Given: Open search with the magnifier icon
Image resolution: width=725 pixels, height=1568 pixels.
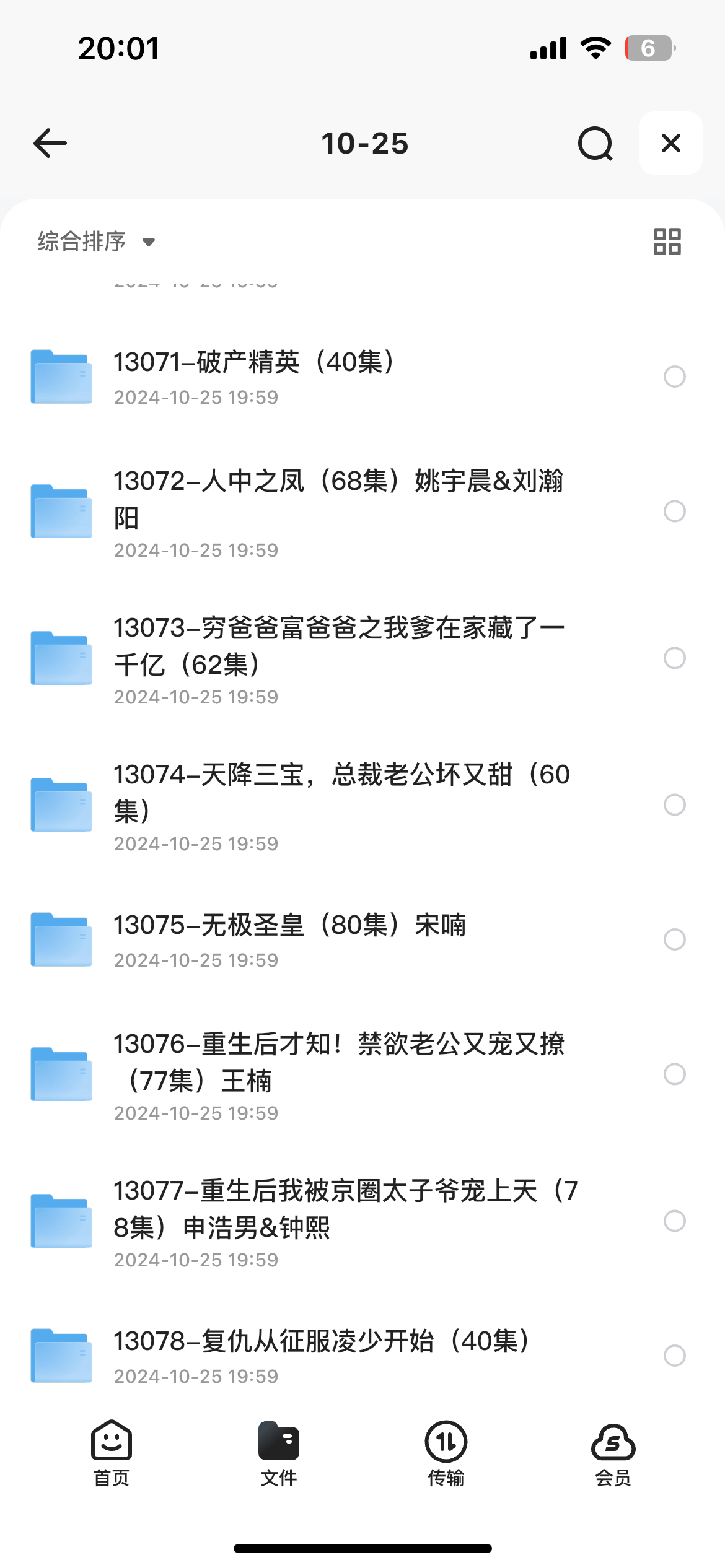Looking at the screenshot, I should [x=595, y=143].
